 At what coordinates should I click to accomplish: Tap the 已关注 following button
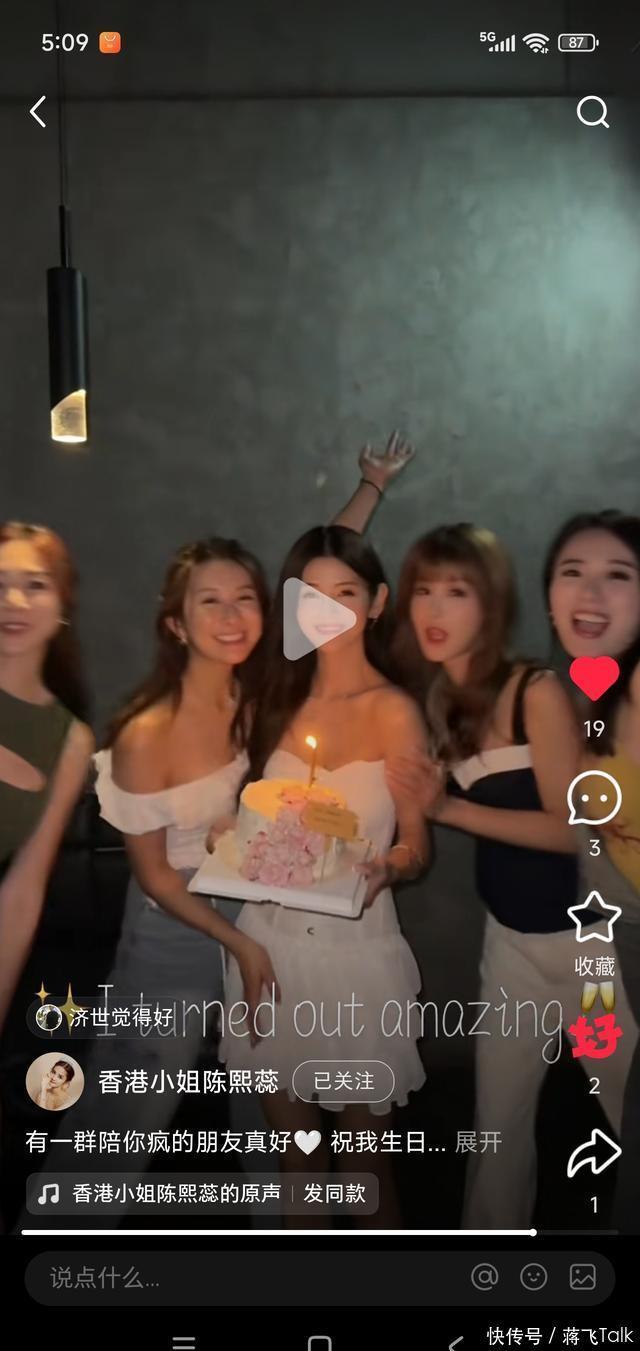tap(343, 1081)
